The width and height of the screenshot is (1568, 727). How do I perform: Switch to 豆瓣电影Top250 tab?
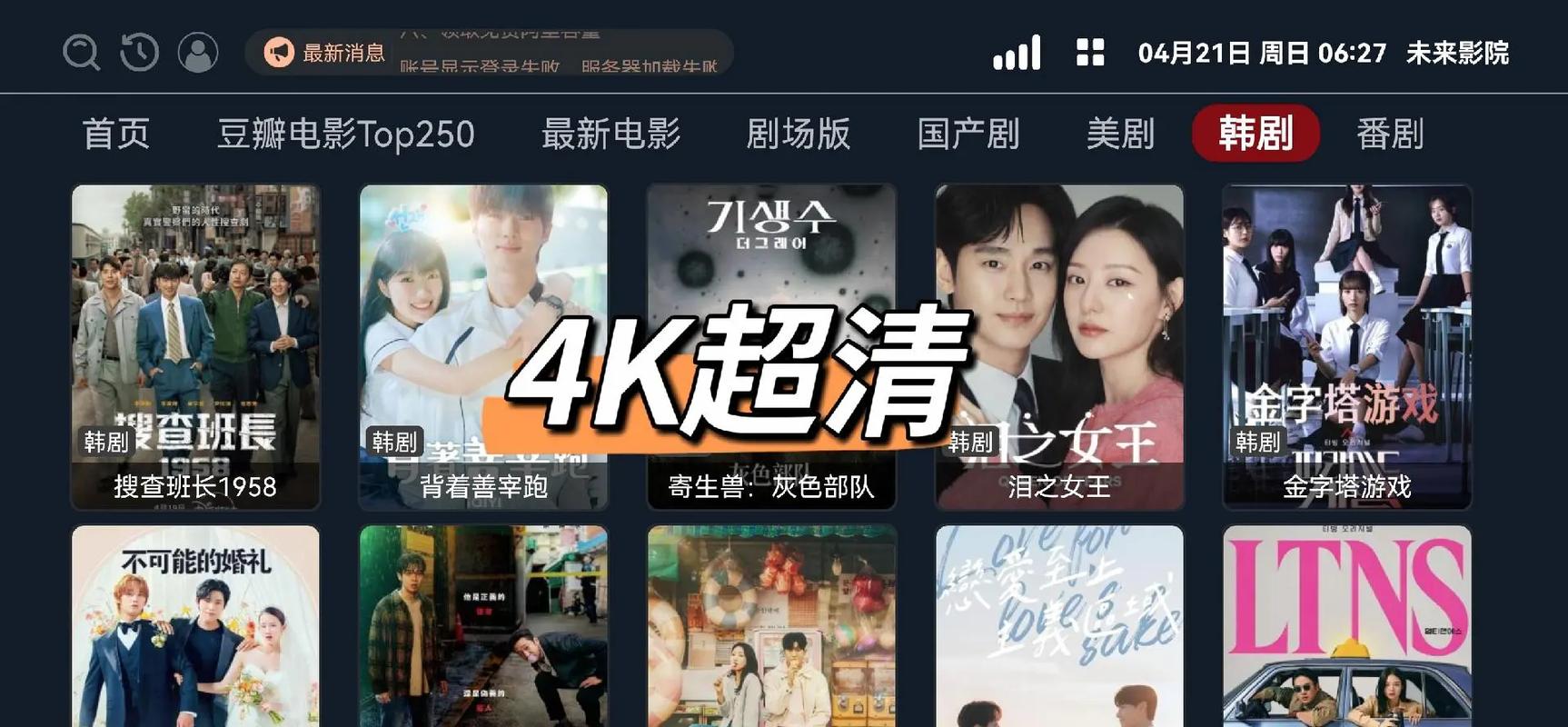point(345,134)
